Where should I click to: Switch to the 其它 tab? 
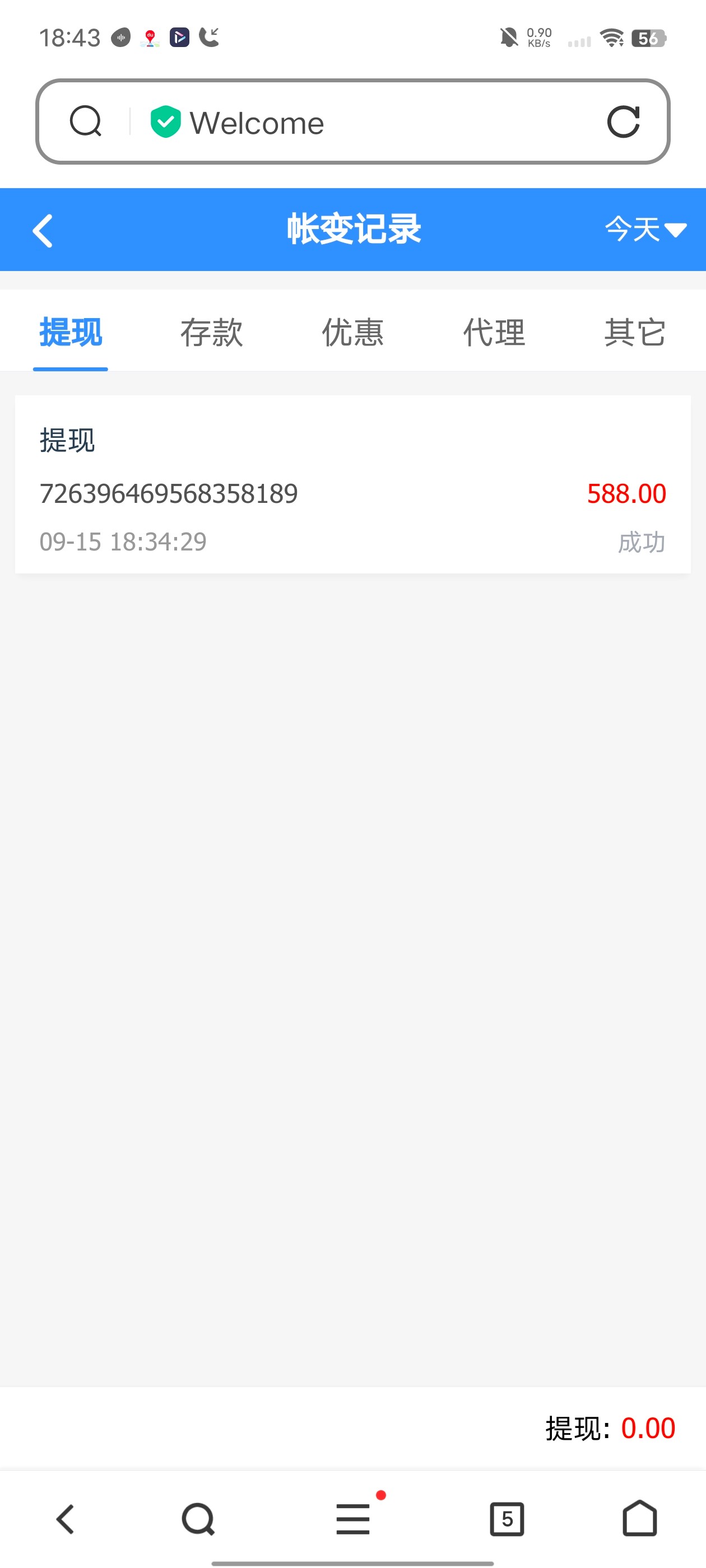point(634,332)
